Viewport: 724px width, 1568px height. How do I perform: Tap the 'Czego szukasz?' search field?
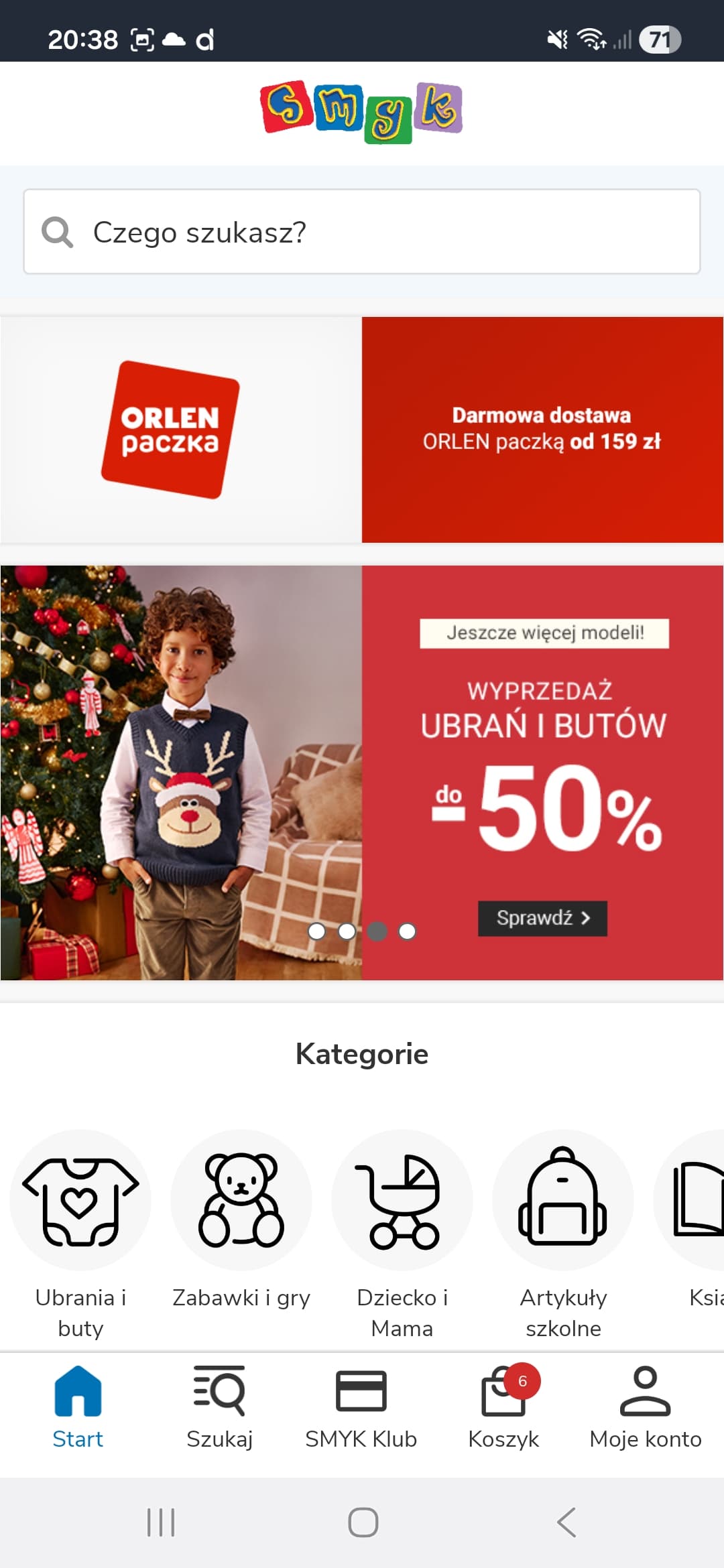[362, 232]
